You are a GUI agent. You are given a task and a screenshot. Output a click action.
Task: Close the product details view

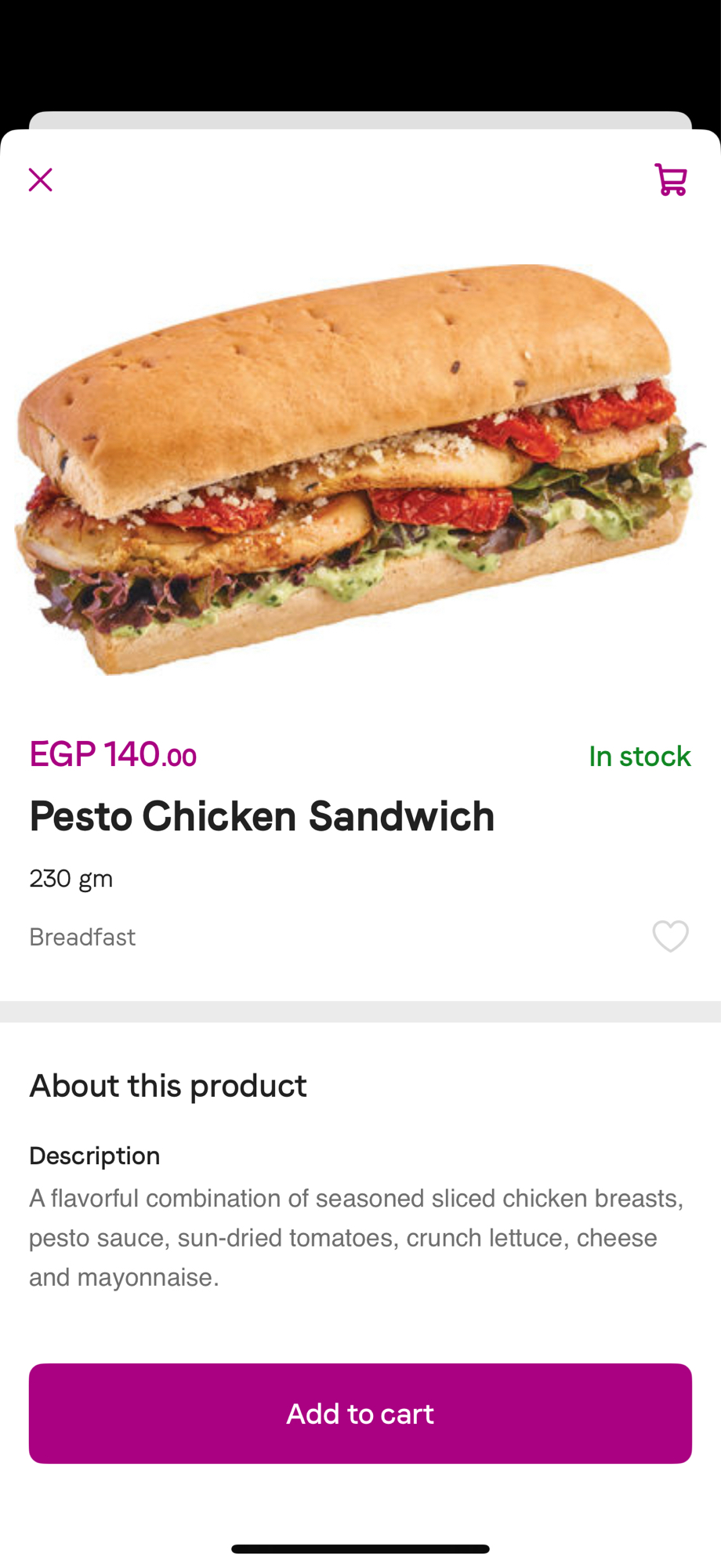click(x=40, y=180)
